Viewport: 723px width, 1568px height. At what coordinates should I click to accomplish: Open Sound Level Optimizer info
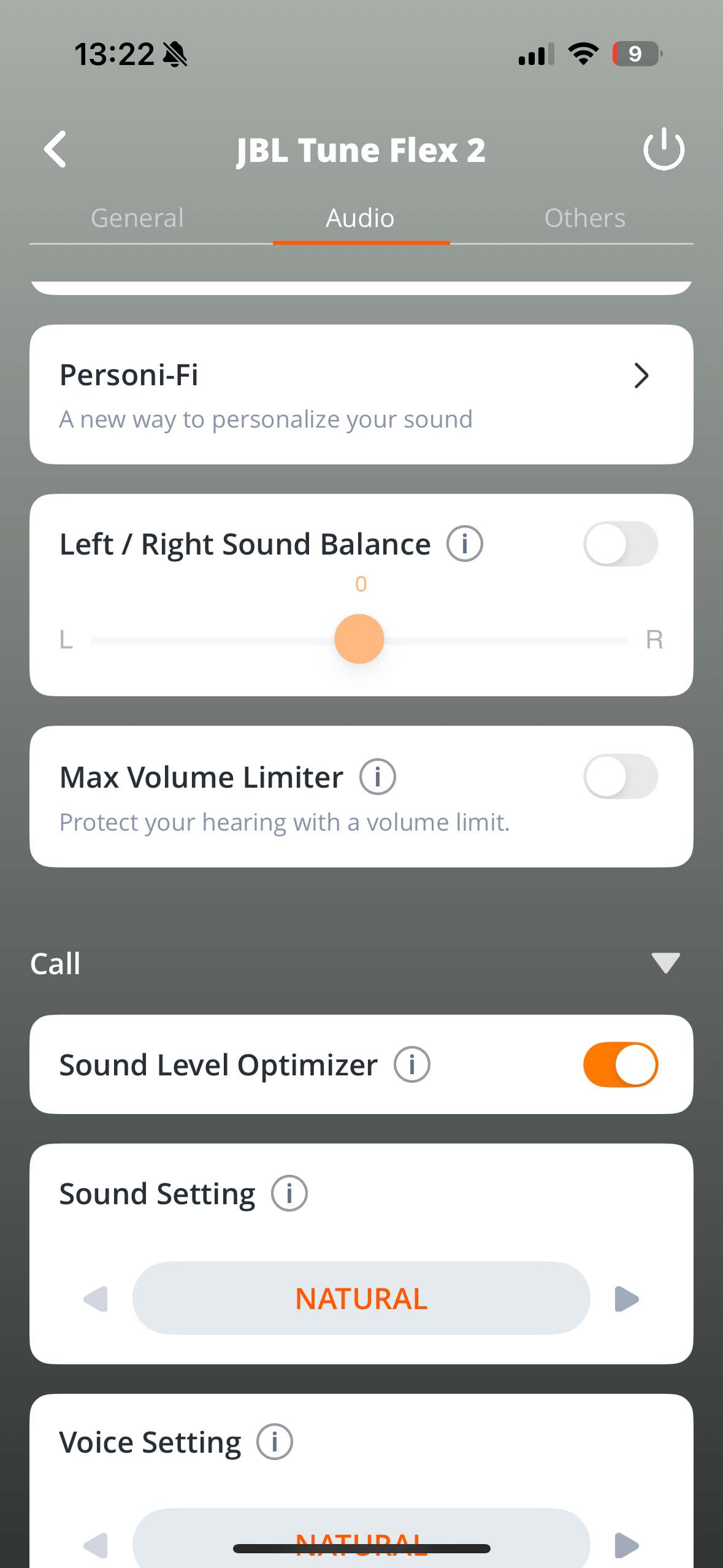[x=412, y=1064]
